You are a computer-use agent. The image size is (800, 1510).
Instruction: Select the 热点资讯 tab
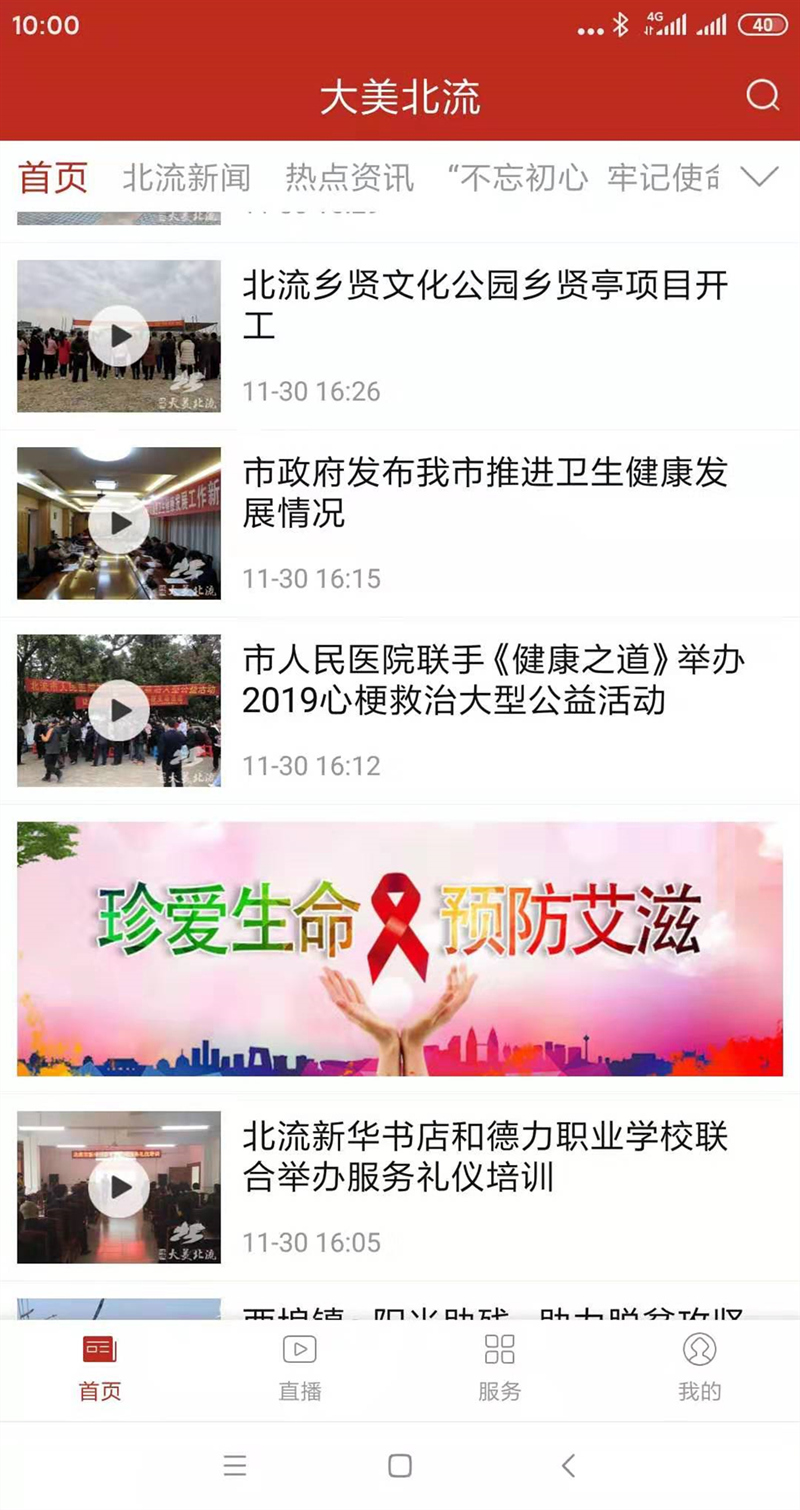[349, 178]
